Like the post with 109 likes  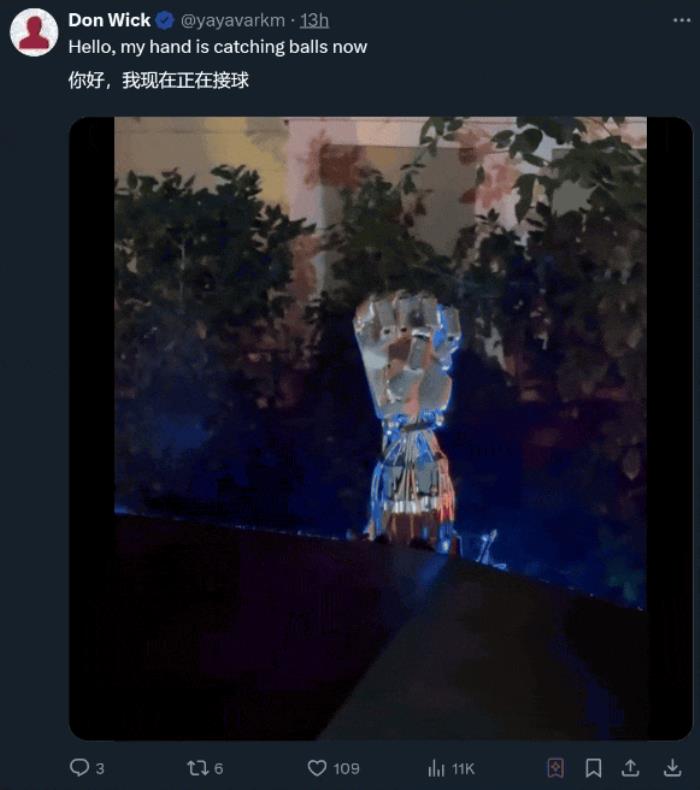318,768
